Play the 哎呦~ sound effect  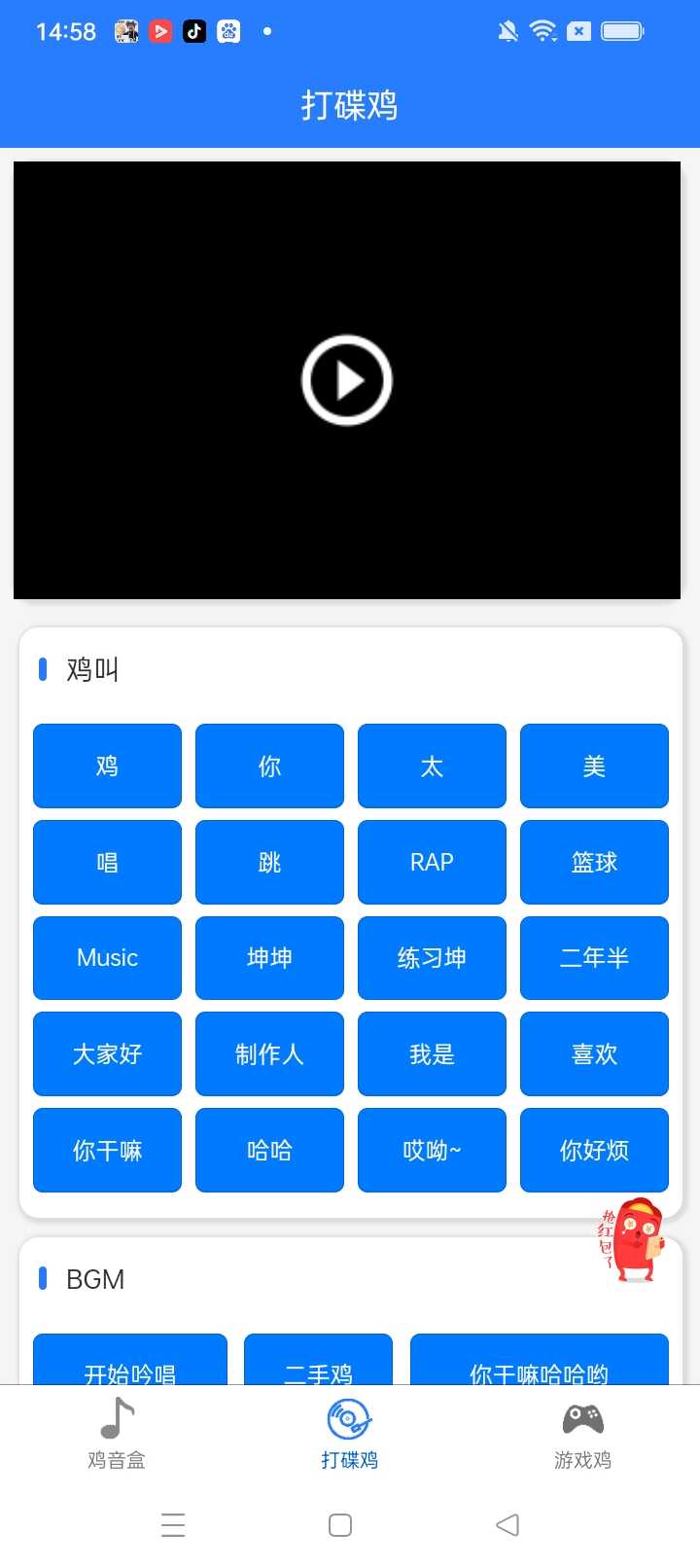pos(432,1150)
